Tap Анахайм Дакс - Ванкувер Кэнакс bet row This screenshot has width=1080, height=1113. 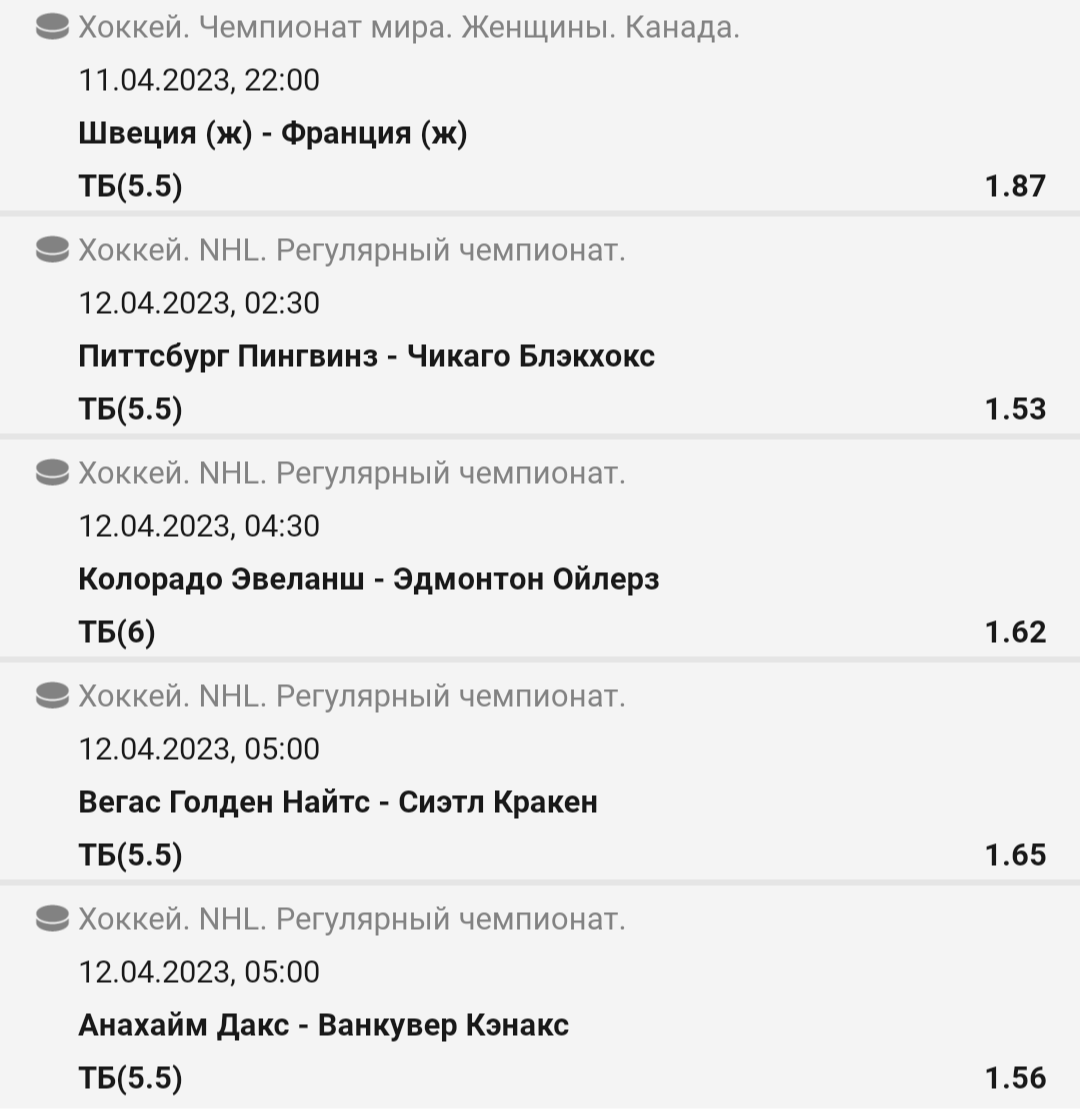pos(323,1025)
